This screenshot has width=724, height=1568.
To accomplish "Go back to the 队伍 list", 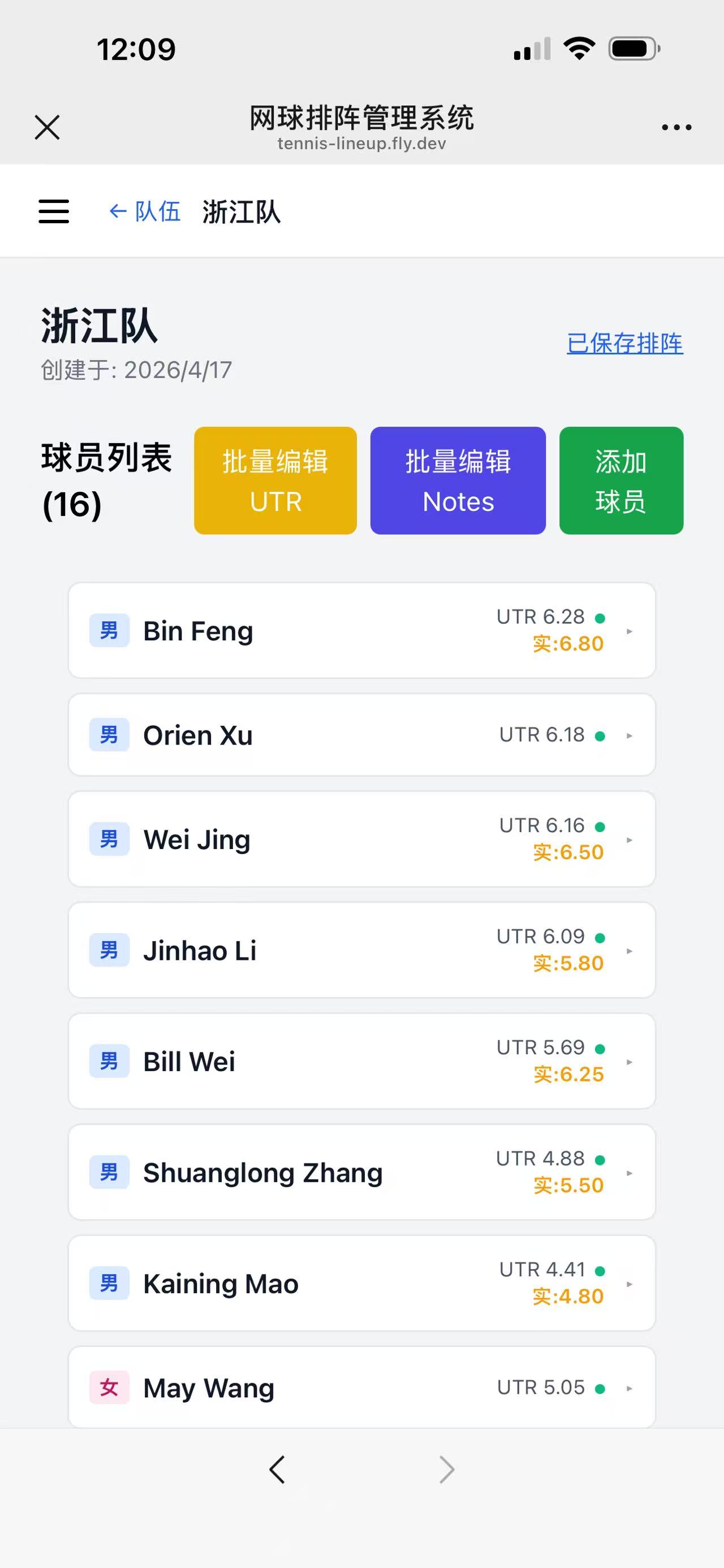I will [x=145, y=212].
